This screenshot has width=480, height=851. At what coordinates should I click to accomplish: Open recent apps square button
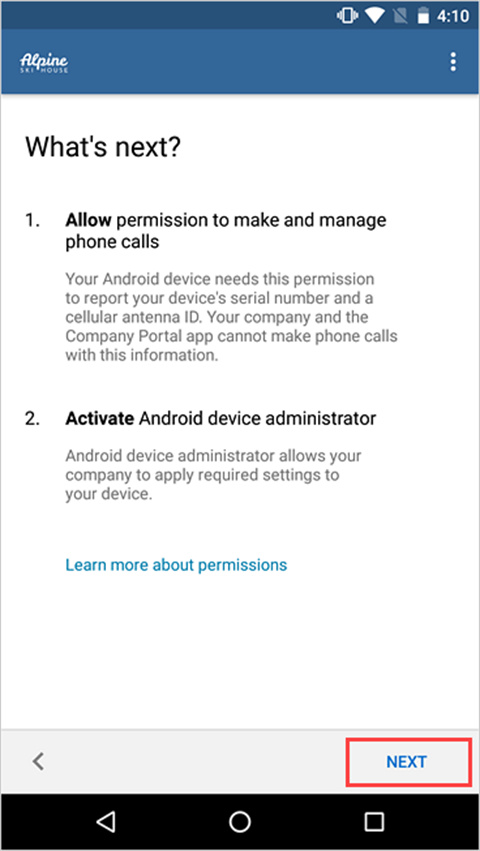tap(374, 822)
